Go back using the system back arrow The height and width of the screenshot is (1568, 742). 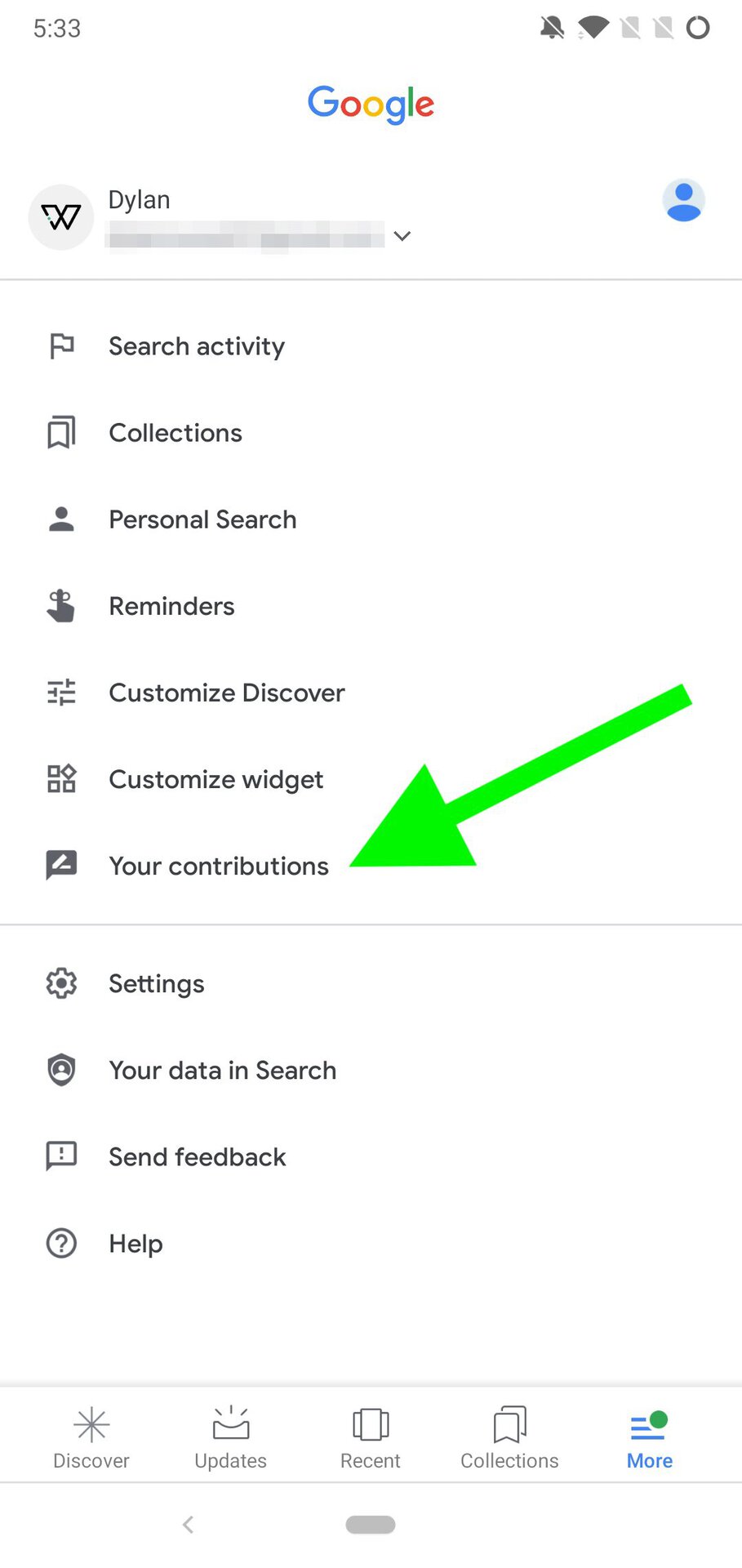[x=189, y=1524]
